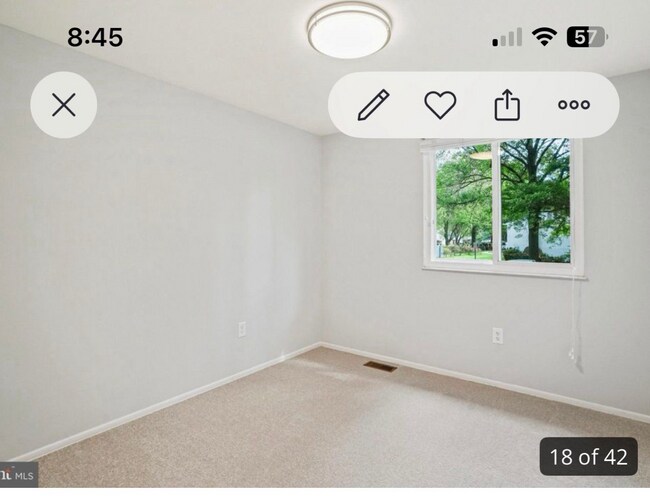Image resolution: width=650 pixels, height=496 pixels.
Task: Close the photo viewer
Action: coord(64,105)
